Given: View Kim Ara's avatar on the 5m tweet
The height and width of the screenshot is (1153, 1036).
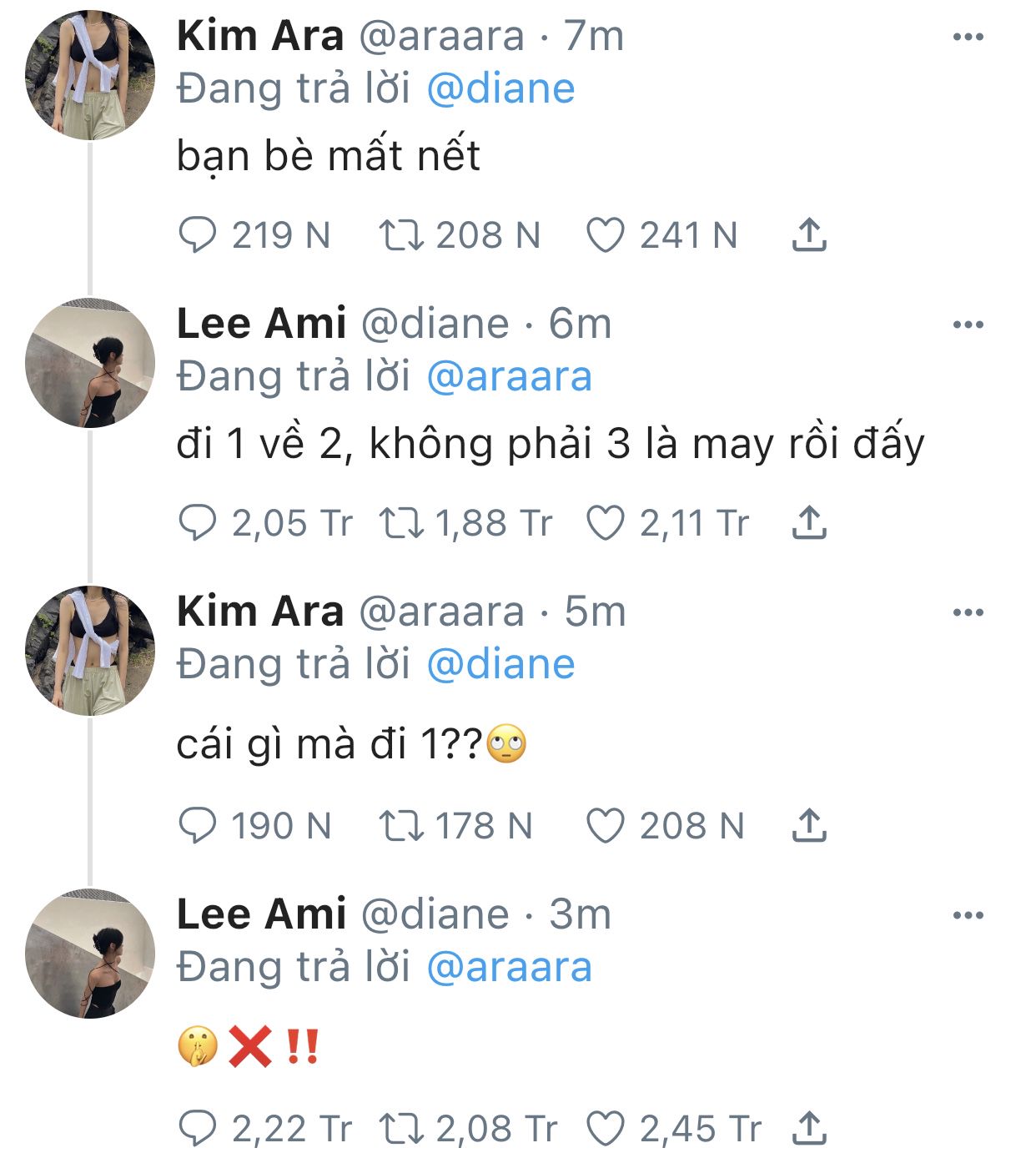Looking at the screenshot, I should click(x=90, y=651).
